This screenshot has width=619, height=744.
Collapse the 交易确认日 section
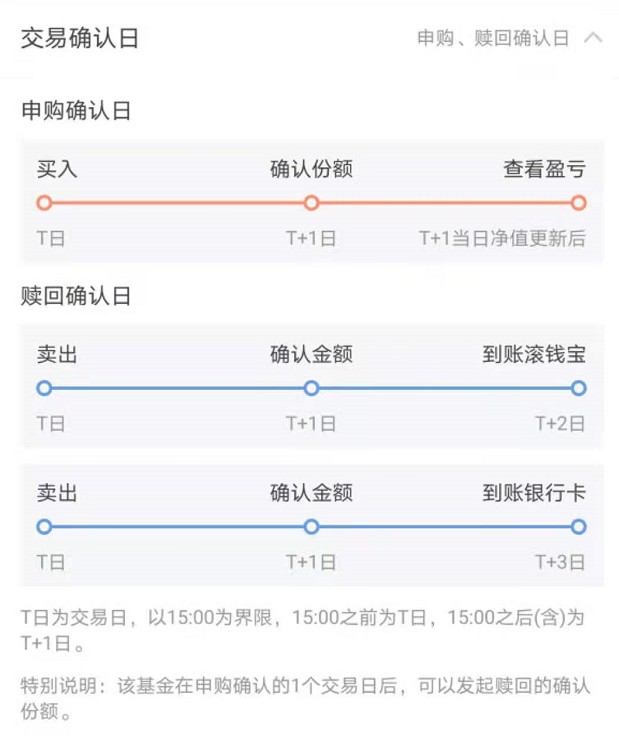pyautogui.click(x=592, y=39)
